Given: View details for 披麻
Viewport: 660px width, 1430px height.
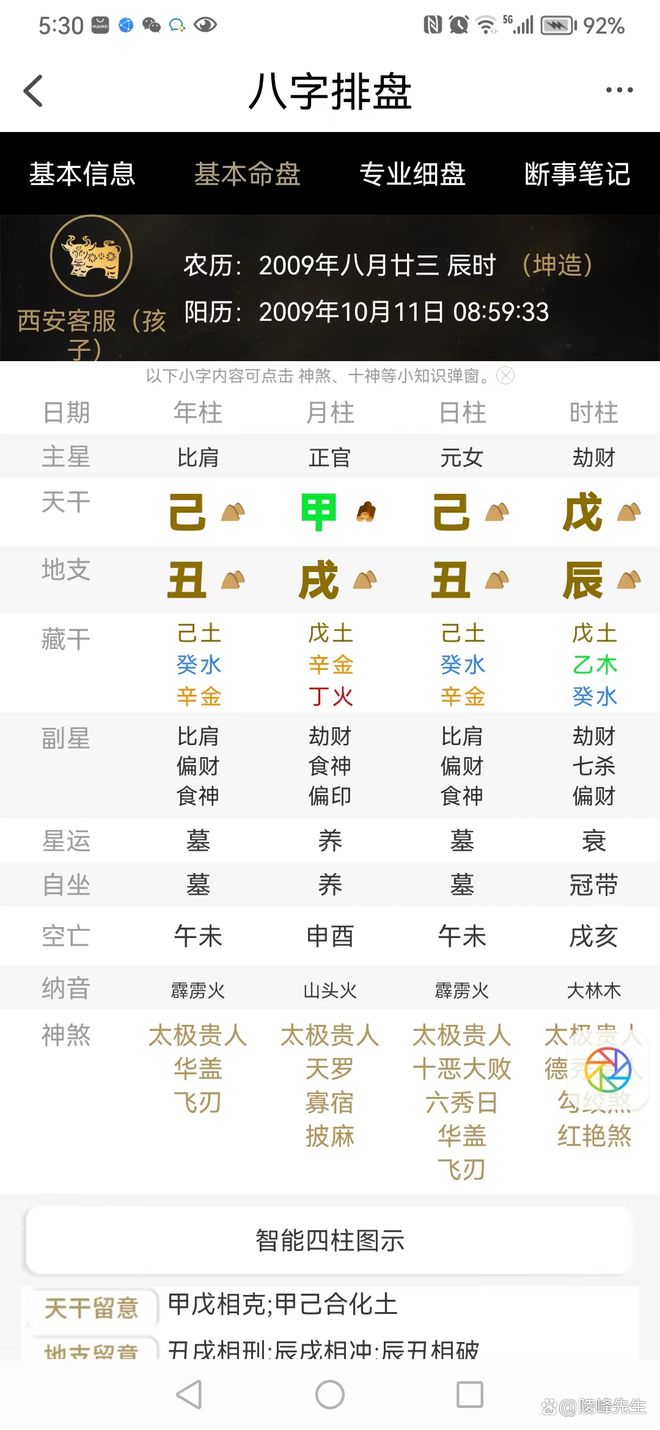Looking at the screenshot, I should point(330,1137).
